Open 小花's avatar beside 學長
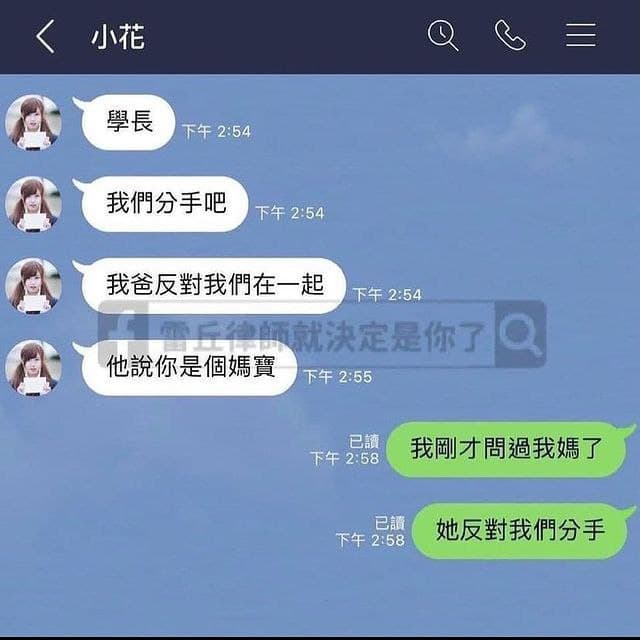 coord(34,124)
